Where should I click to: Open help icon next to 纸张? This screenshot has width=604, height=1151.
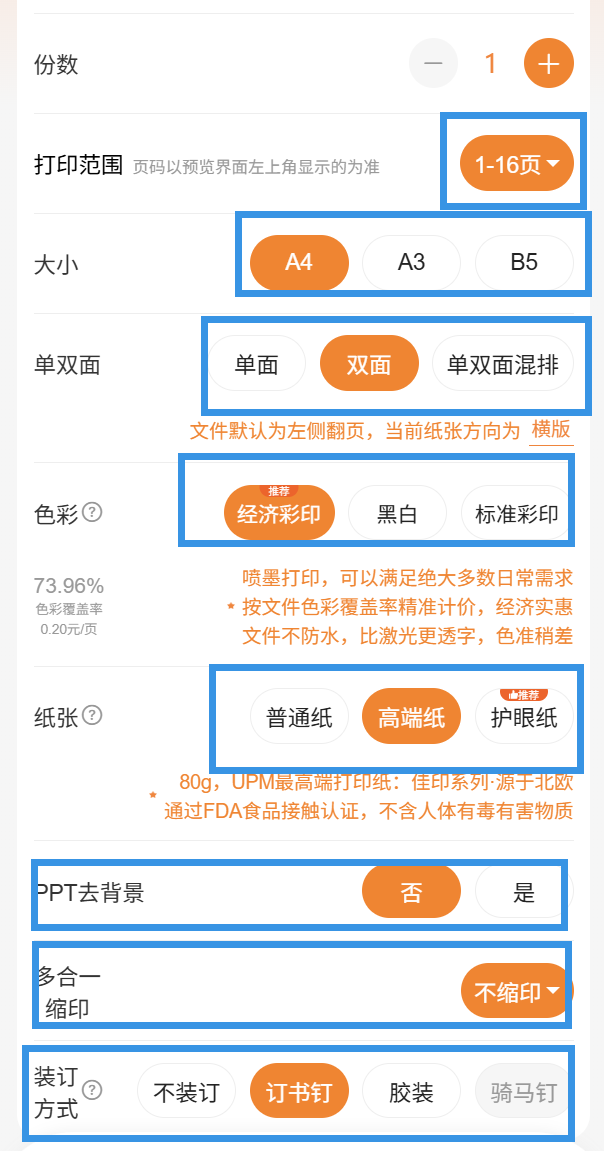[x=93, y=715]
